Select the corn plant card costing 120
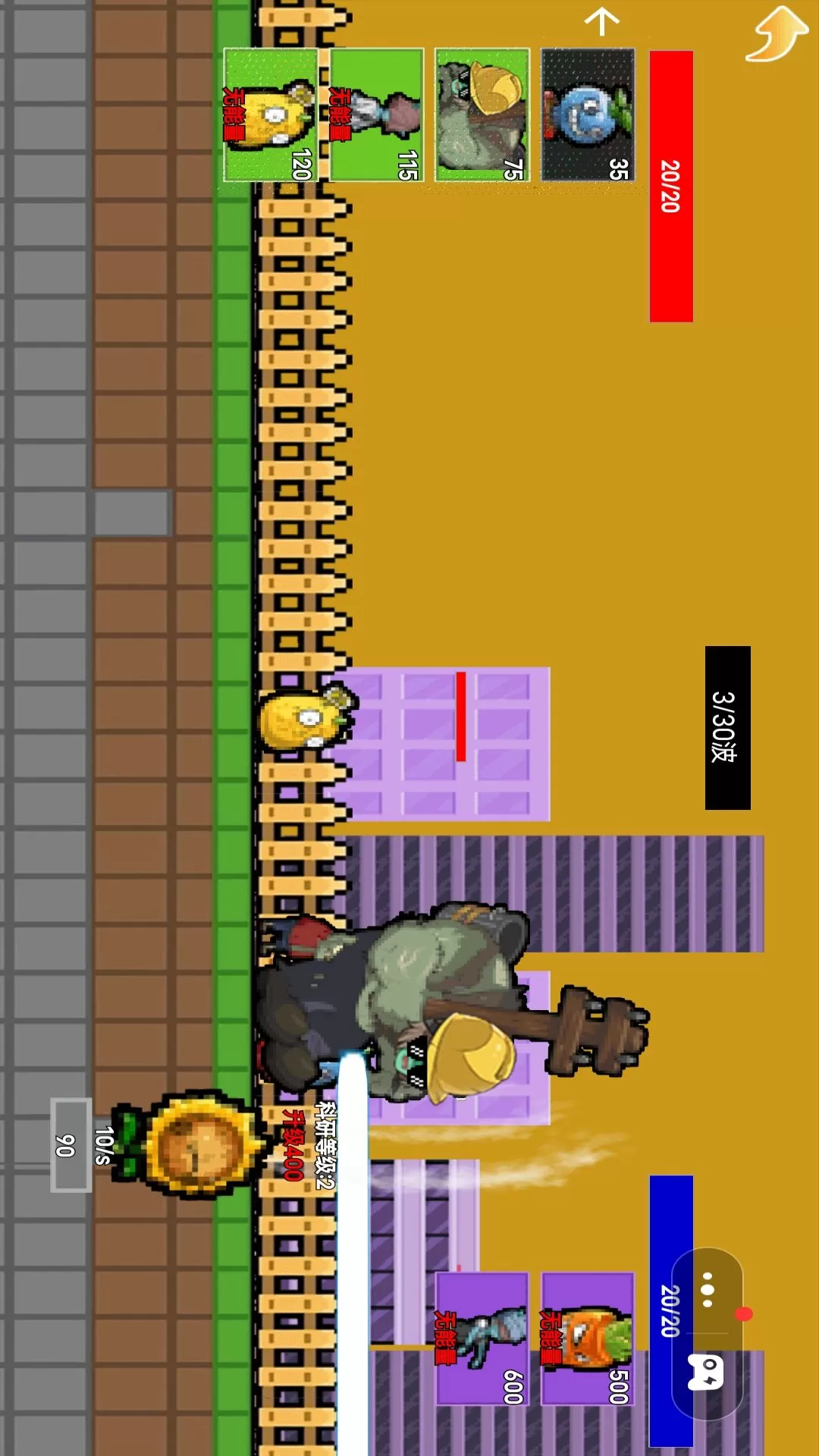Screen dimensions: 819x1456 click(271, 115)
